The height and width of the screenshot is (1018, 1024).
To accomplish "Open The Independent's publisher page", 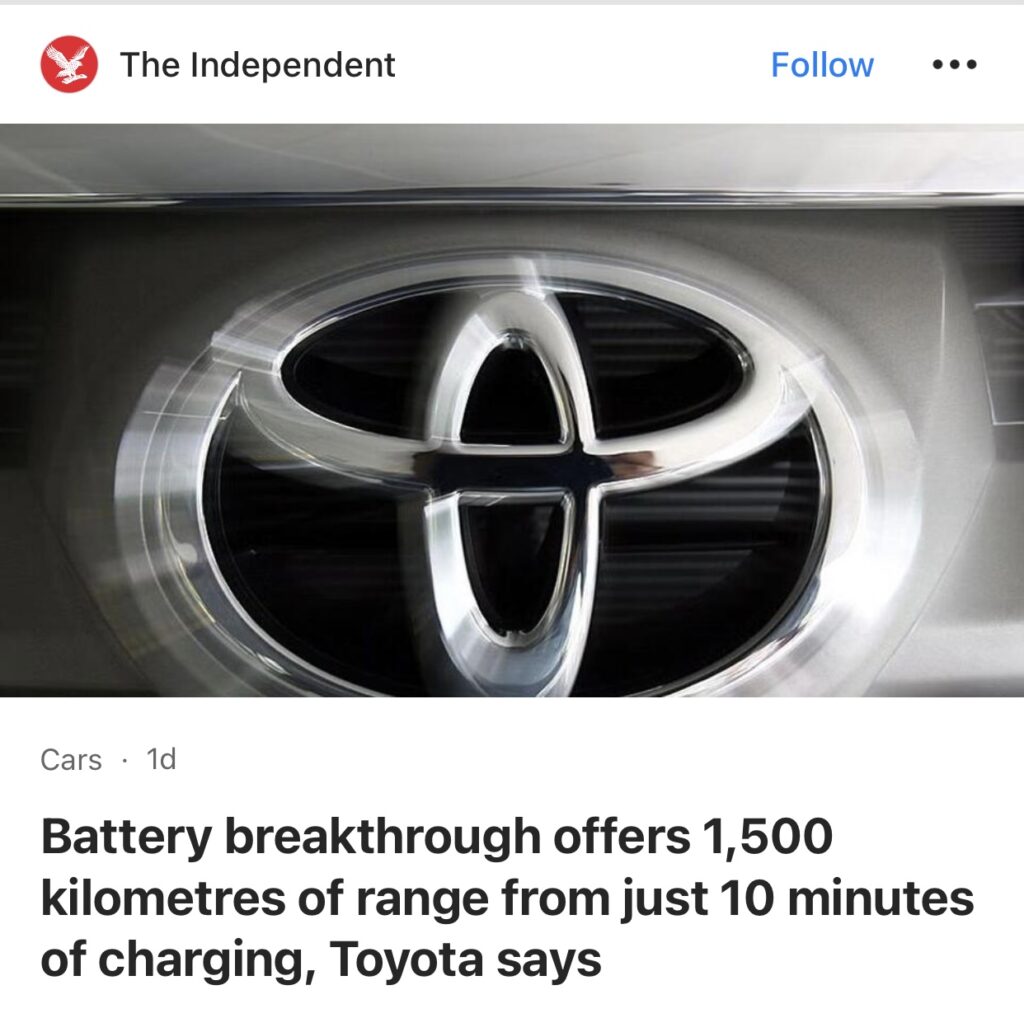I will click(x=257, y=65).
